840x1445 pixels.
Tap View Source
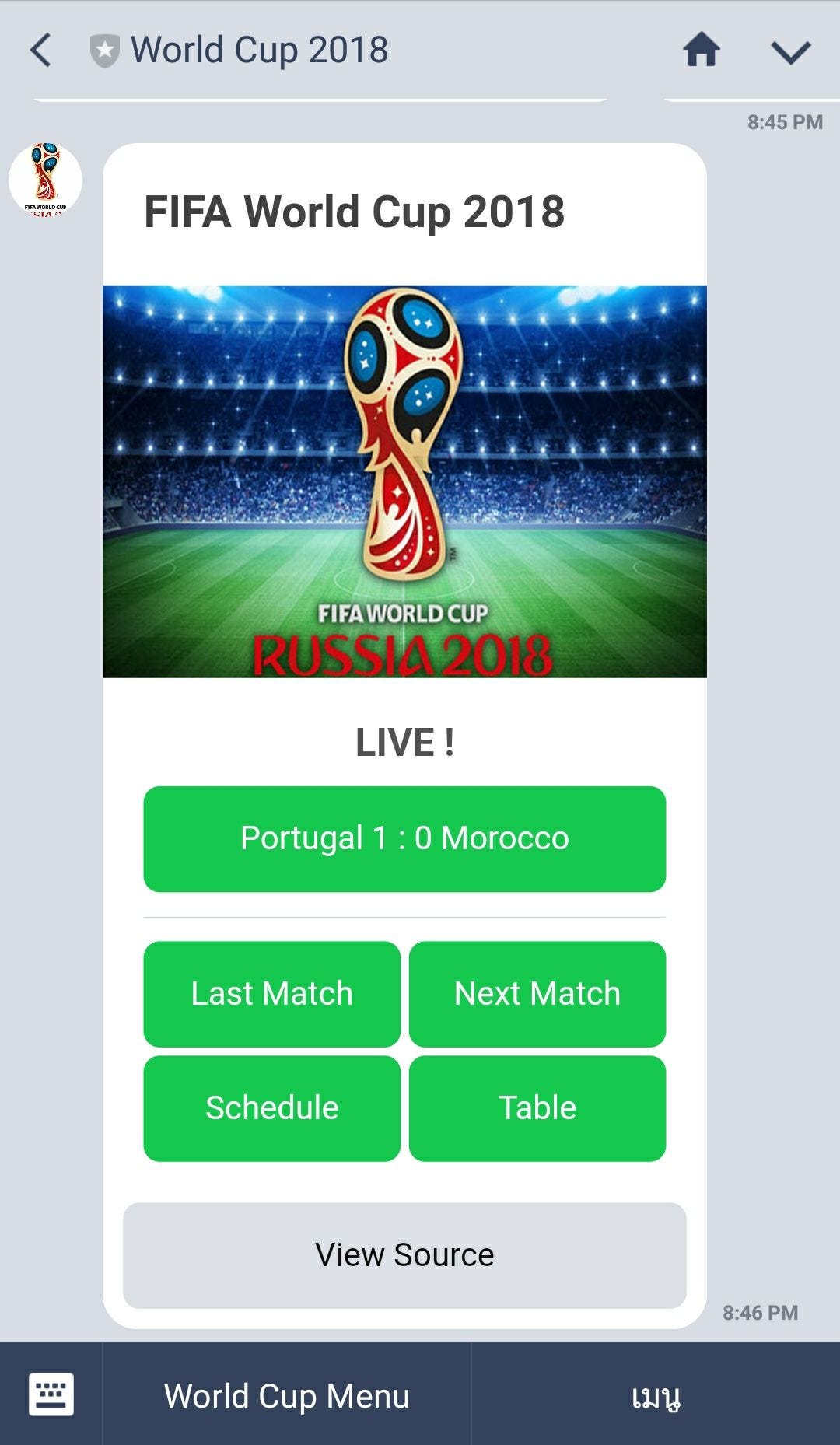[404, 1255]
